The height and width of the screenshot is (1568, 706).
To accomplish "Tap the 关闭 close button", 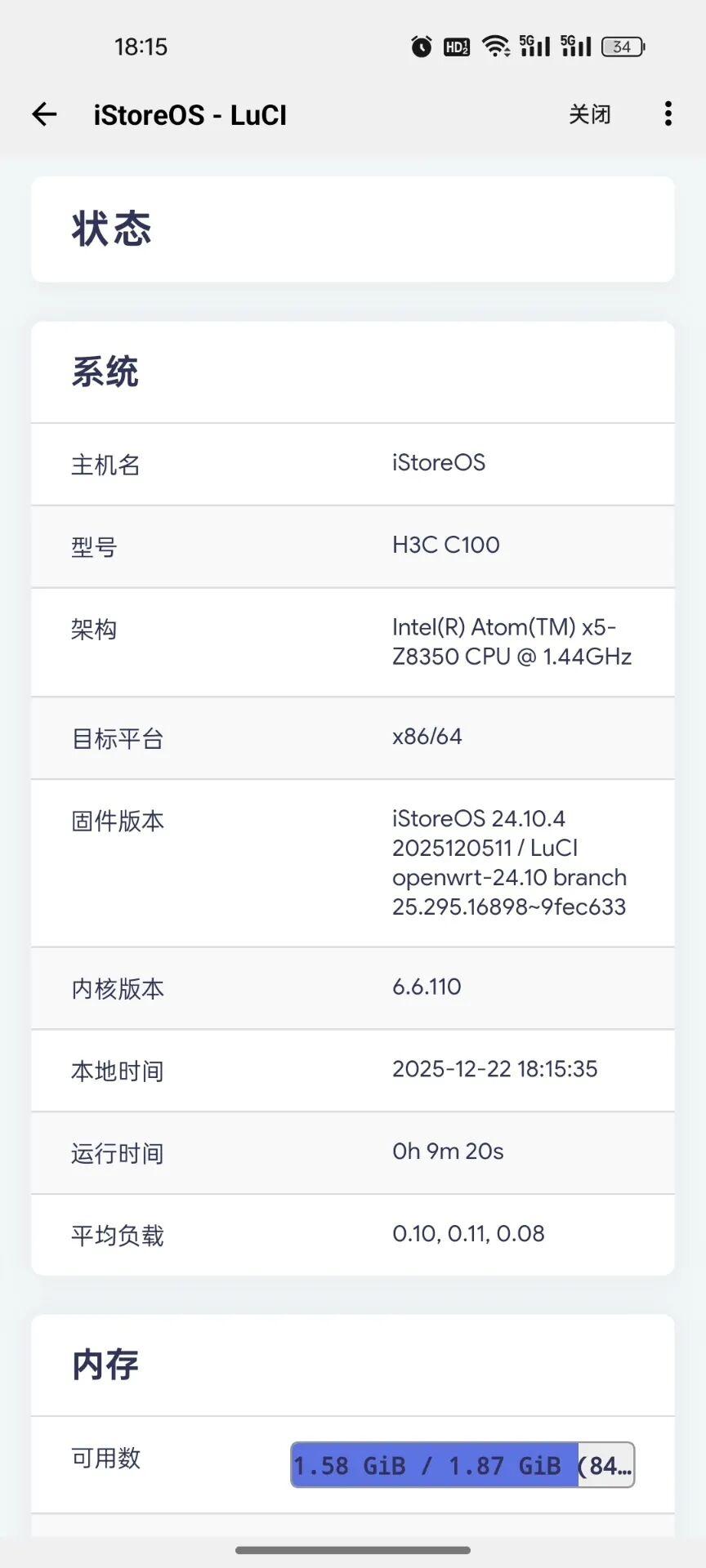I will 590,114.
